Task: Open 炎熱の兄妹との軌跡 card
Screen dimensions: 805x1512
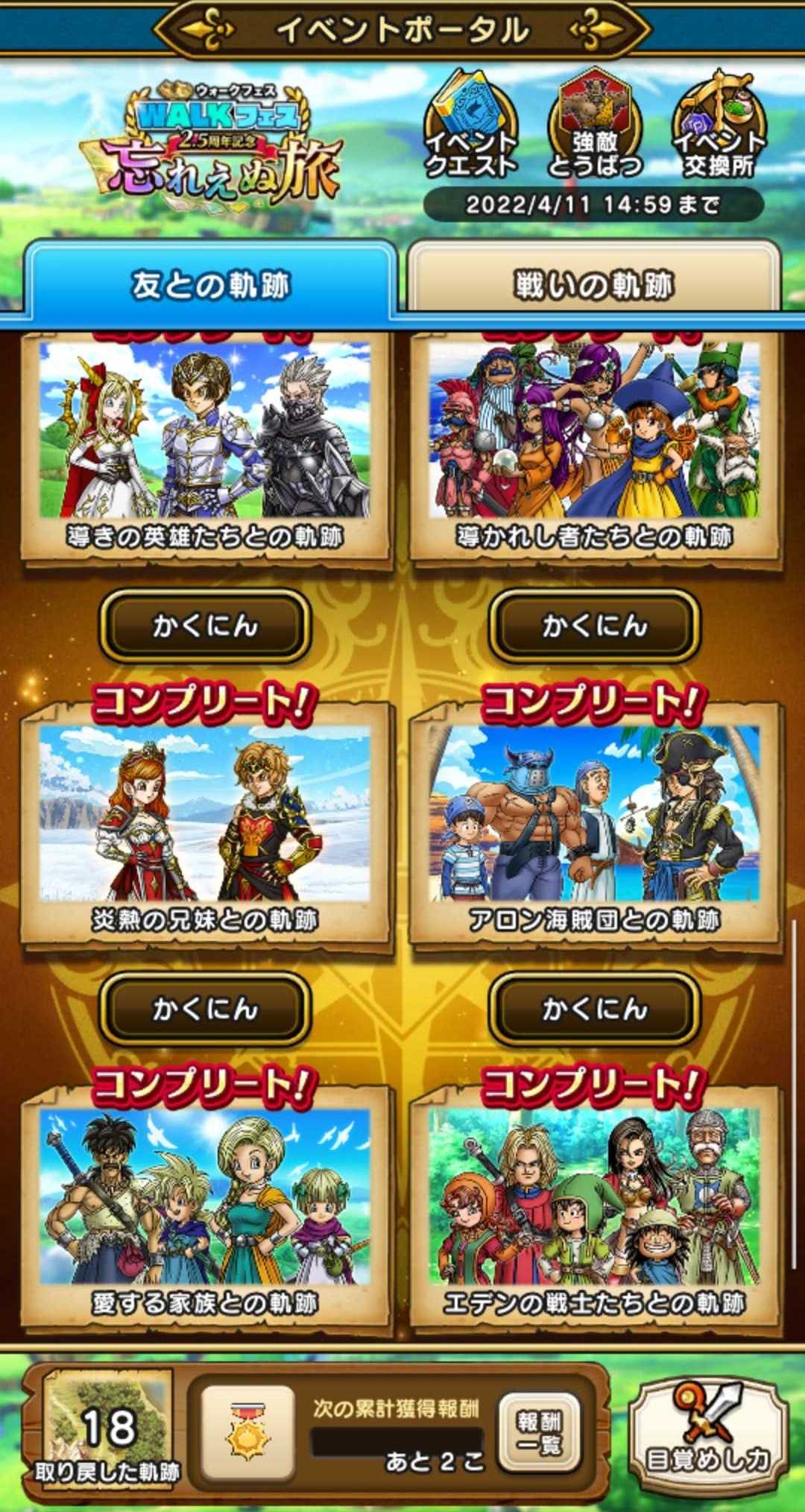Action: pos(205,828)
